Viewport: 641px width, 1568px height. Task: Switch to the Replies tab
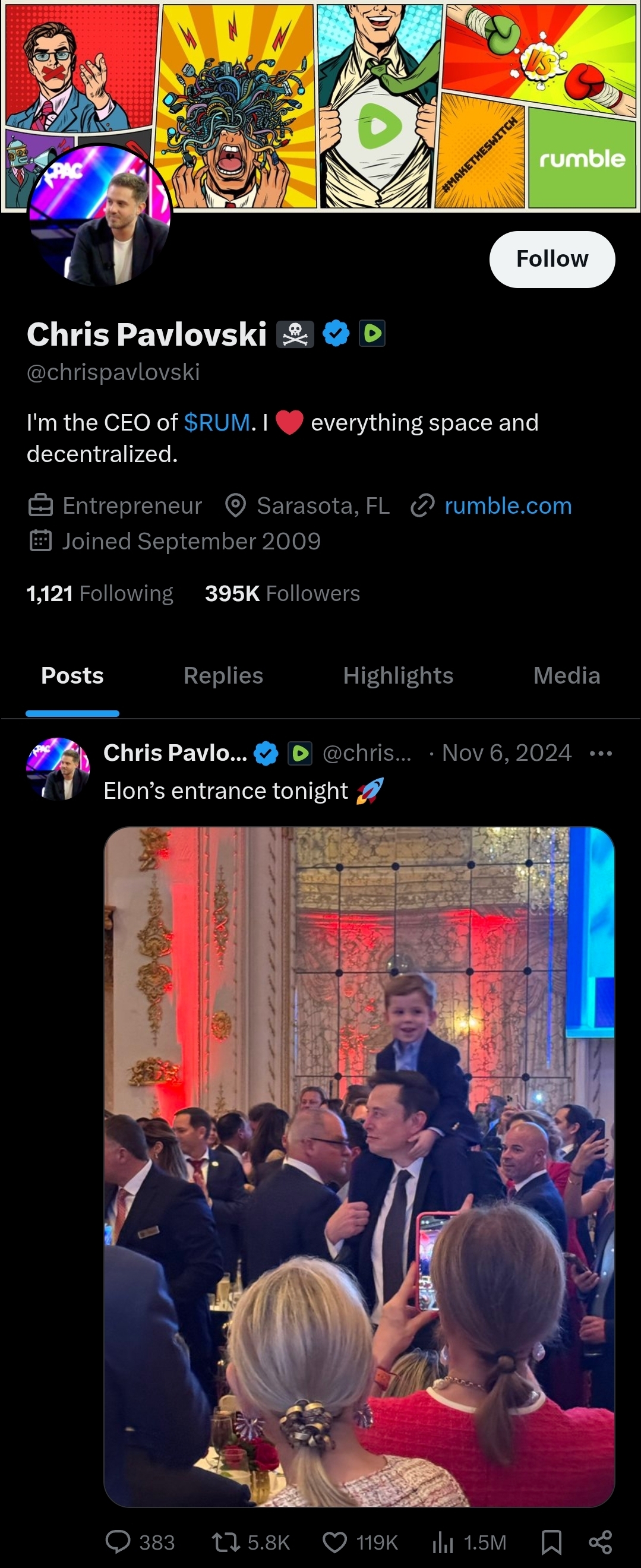tap(223, 676)
